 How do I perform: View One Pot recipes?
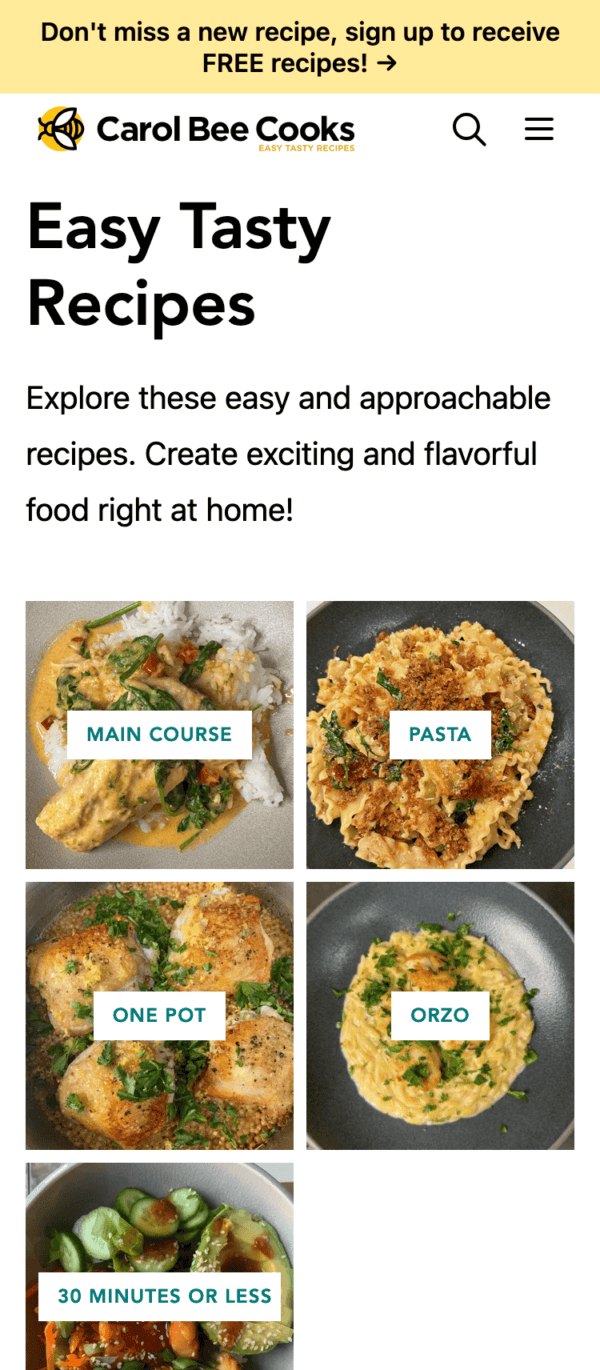click(x=159, y=1015)
